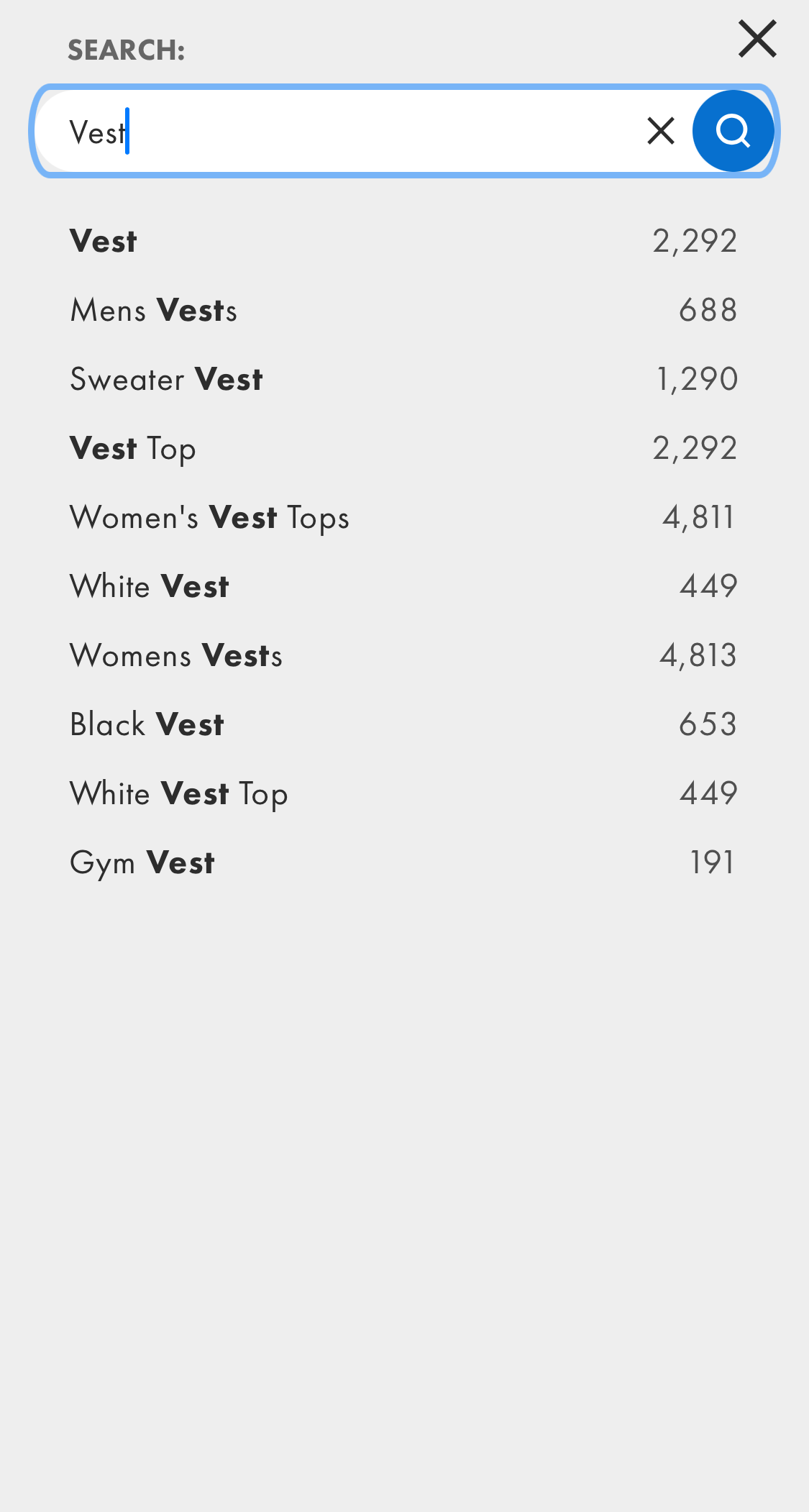Select the "Vest" suggestion
809x1512 pixels.
point(103,240)
